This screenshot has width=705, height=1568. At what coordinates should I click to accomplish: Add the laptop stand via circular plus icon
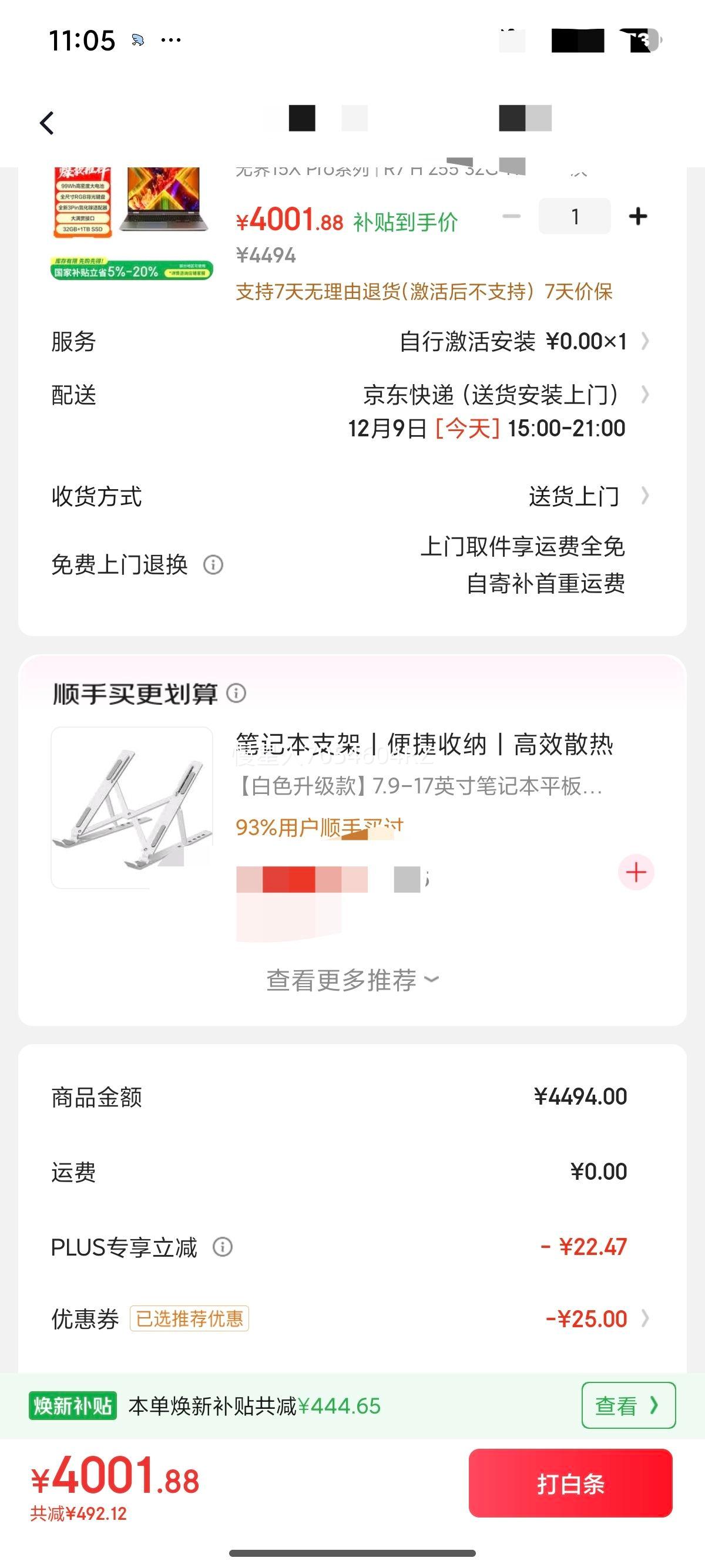coord(636,872)
